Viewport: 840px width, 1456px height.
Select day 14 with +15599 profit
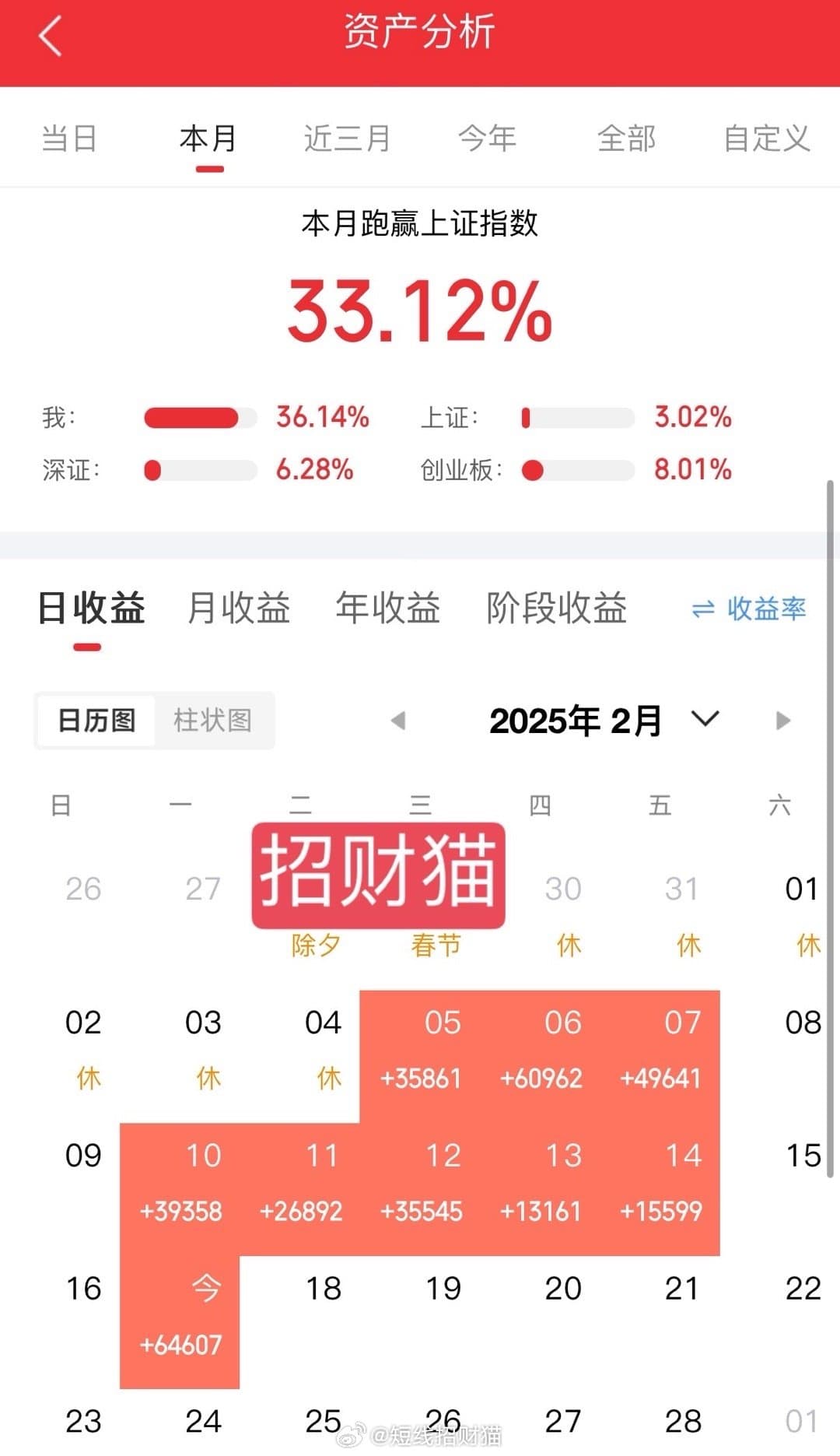click(x=660, y=1189)
